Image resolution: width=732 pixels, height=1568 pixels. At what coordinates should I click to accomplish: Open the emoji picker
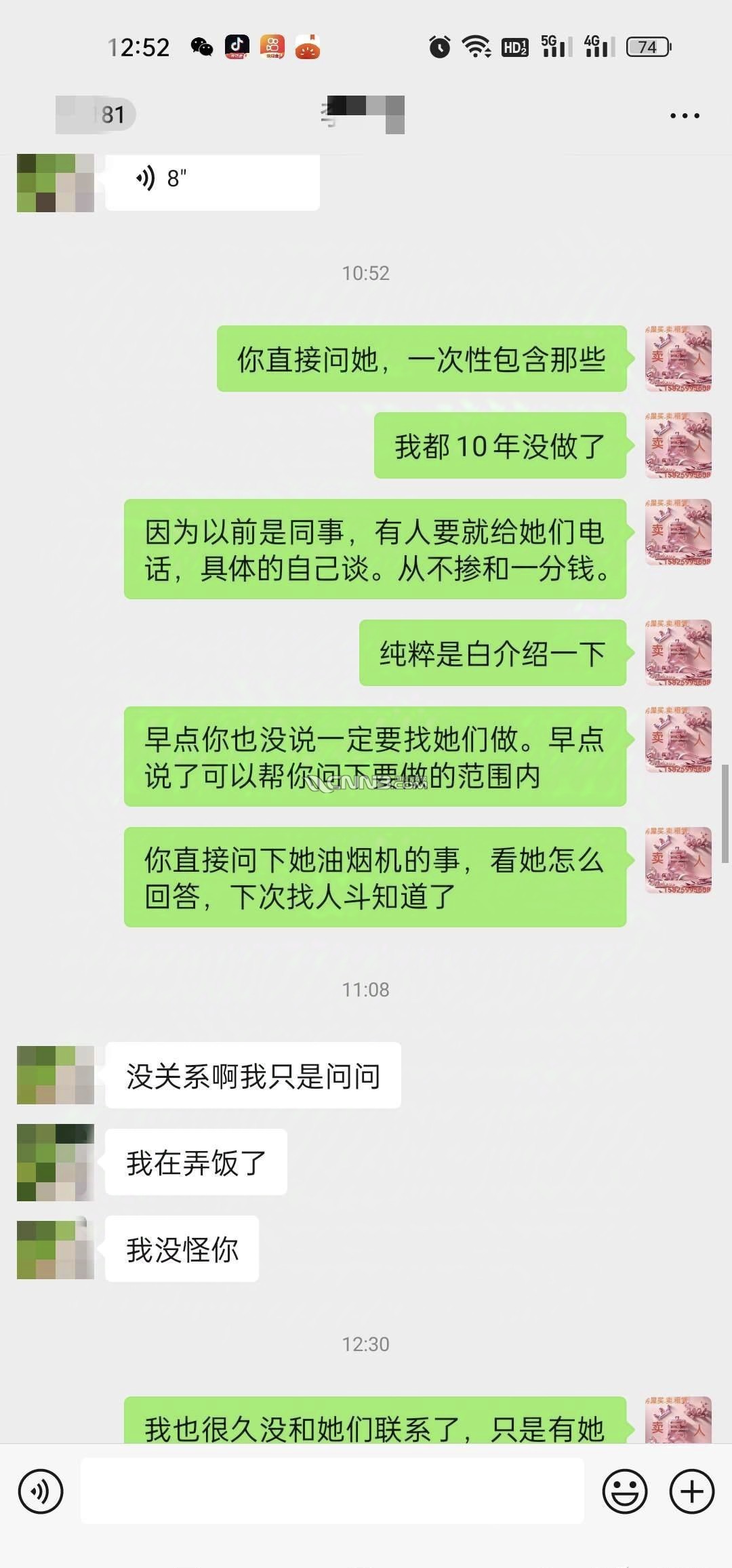pyautogui.click(x=624, y=1491)
